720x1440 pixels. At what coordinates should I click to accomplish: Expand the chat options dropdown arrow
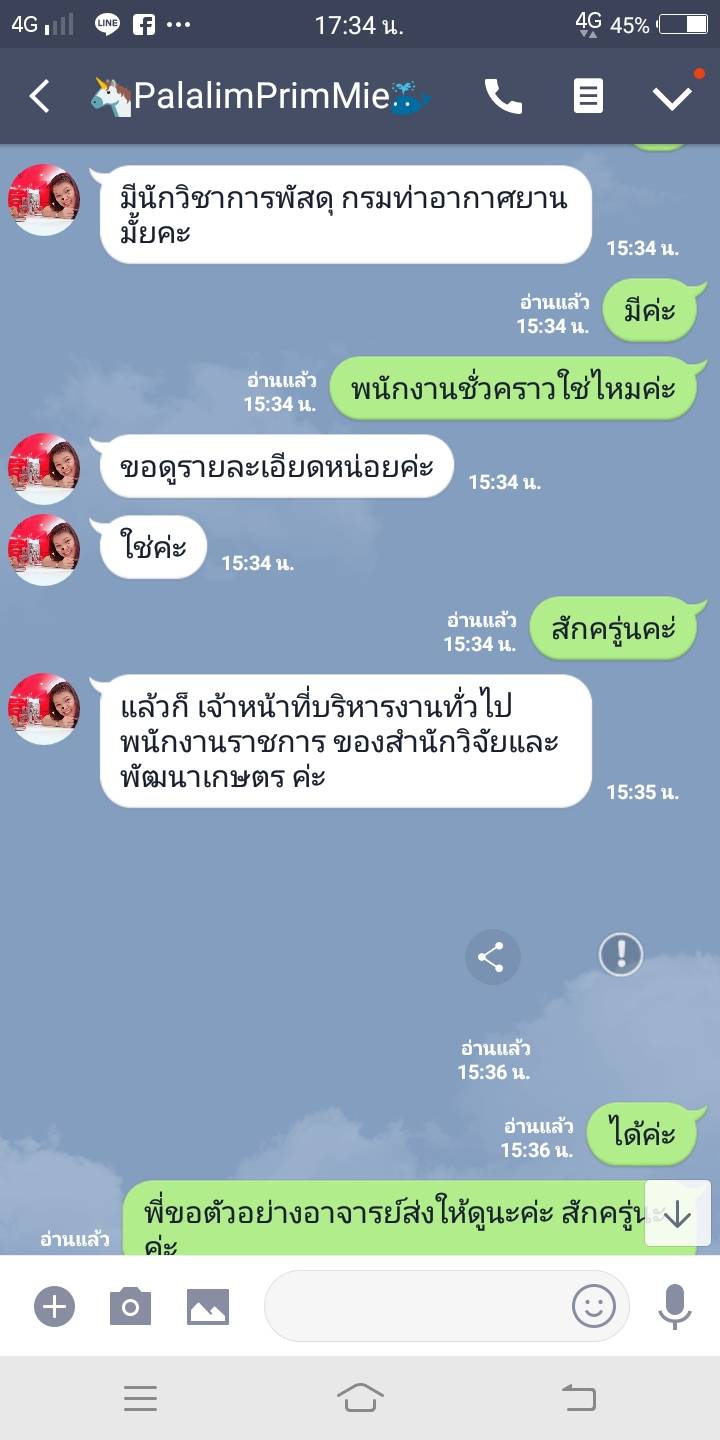tap(672, 97)
